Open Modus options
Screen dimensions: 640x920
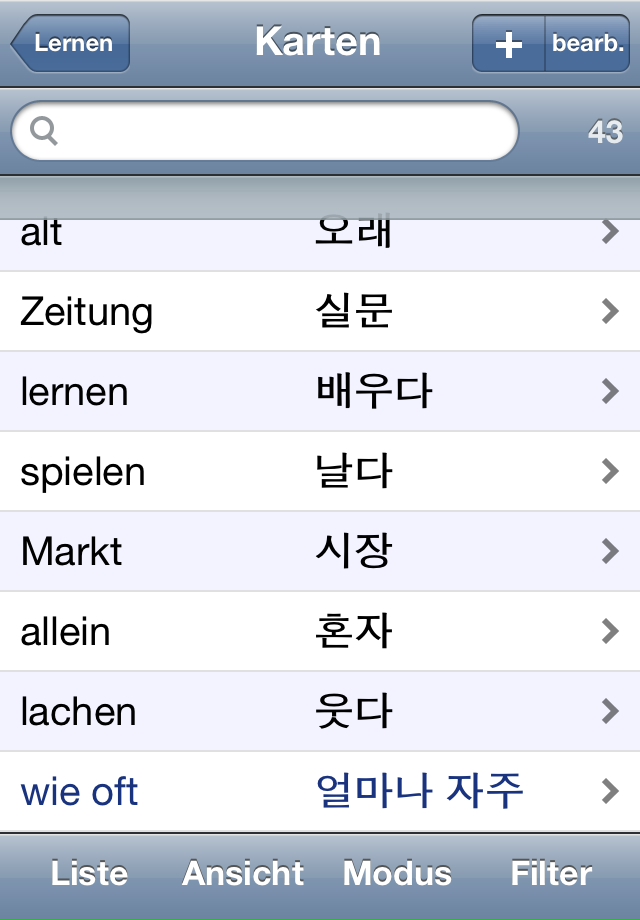click(x=397, y=874)
